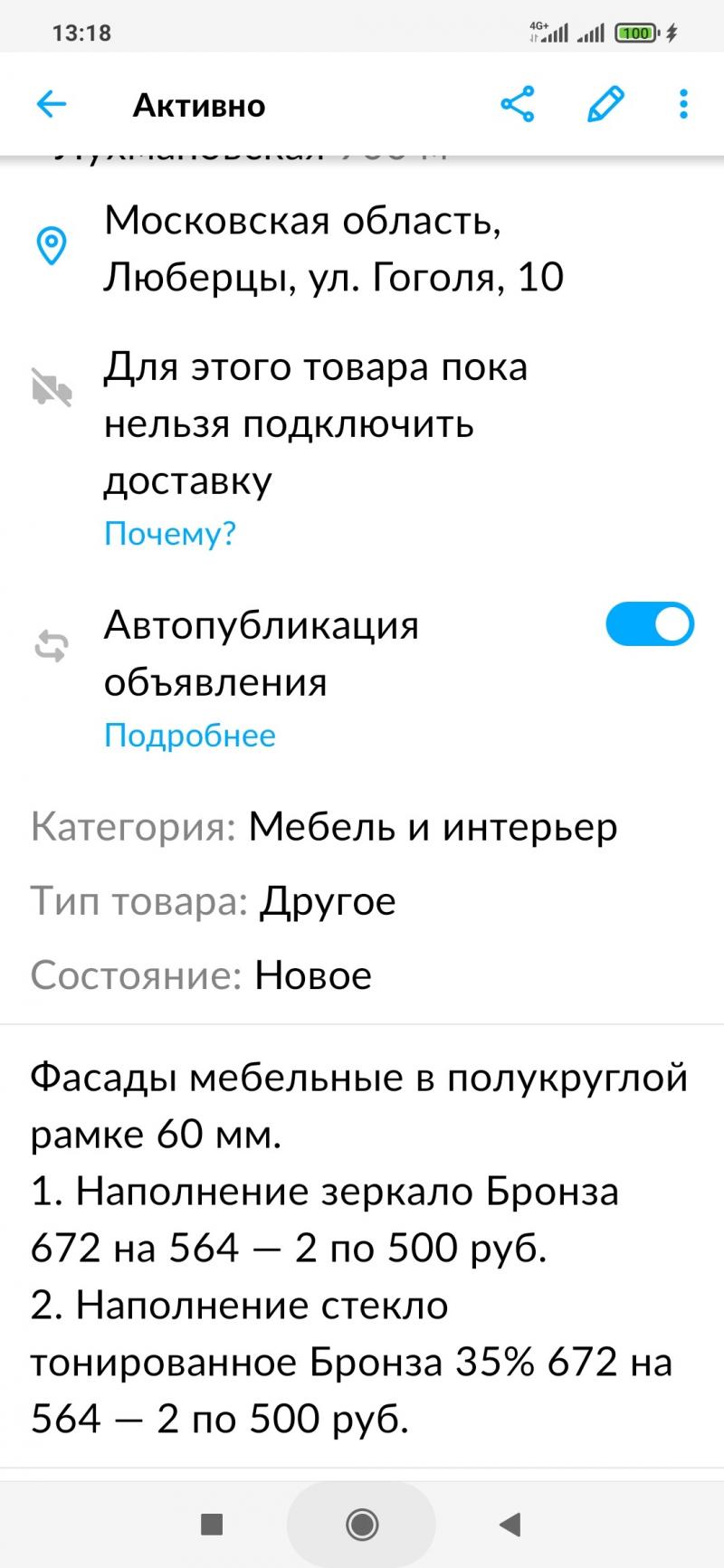Open the Почему? delivery explanation link
This screenshot has height=1568, width=724.
point(170,534)
